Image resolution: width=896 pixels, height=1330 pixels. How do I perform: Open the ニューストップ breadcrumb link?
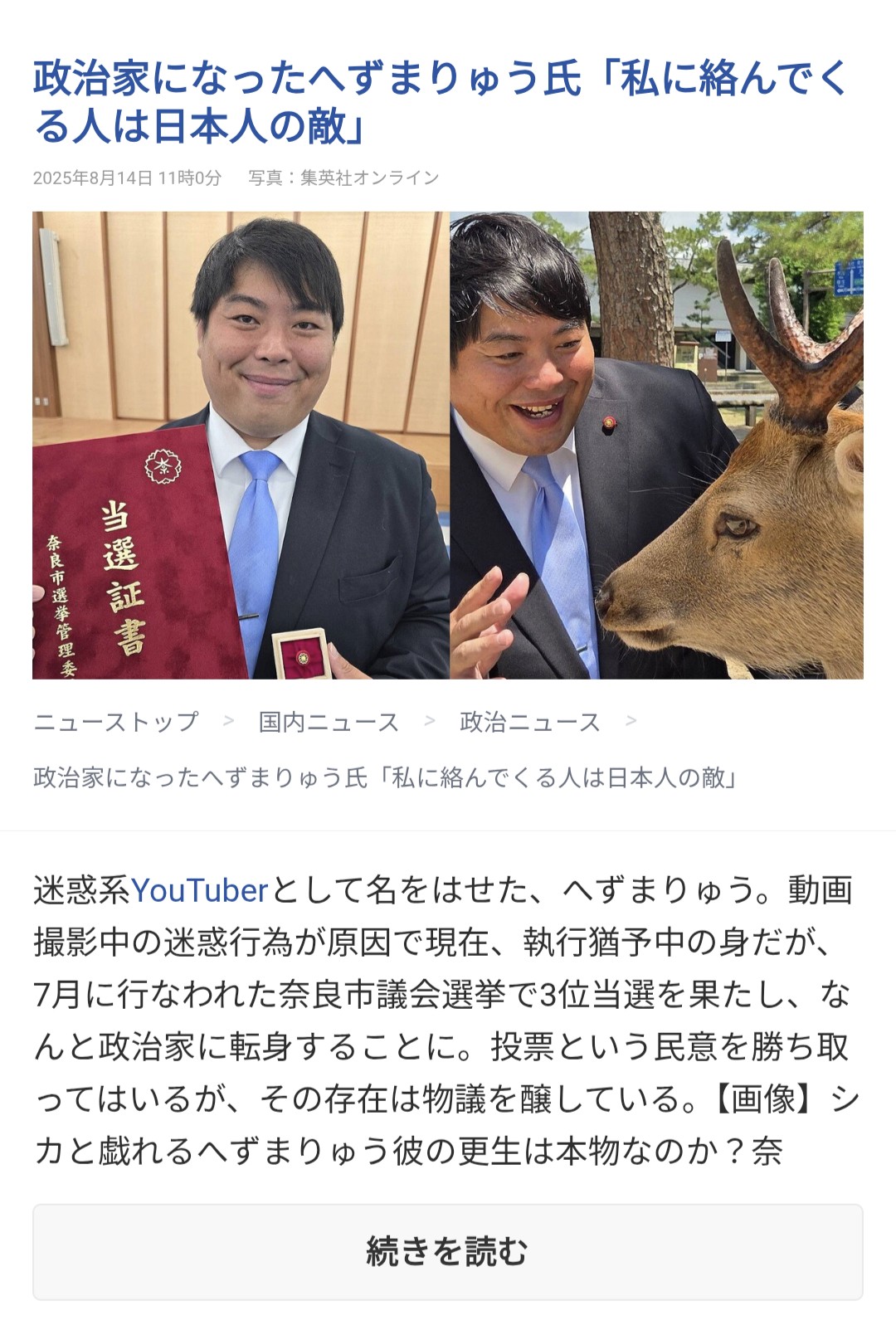click(116, 722)
